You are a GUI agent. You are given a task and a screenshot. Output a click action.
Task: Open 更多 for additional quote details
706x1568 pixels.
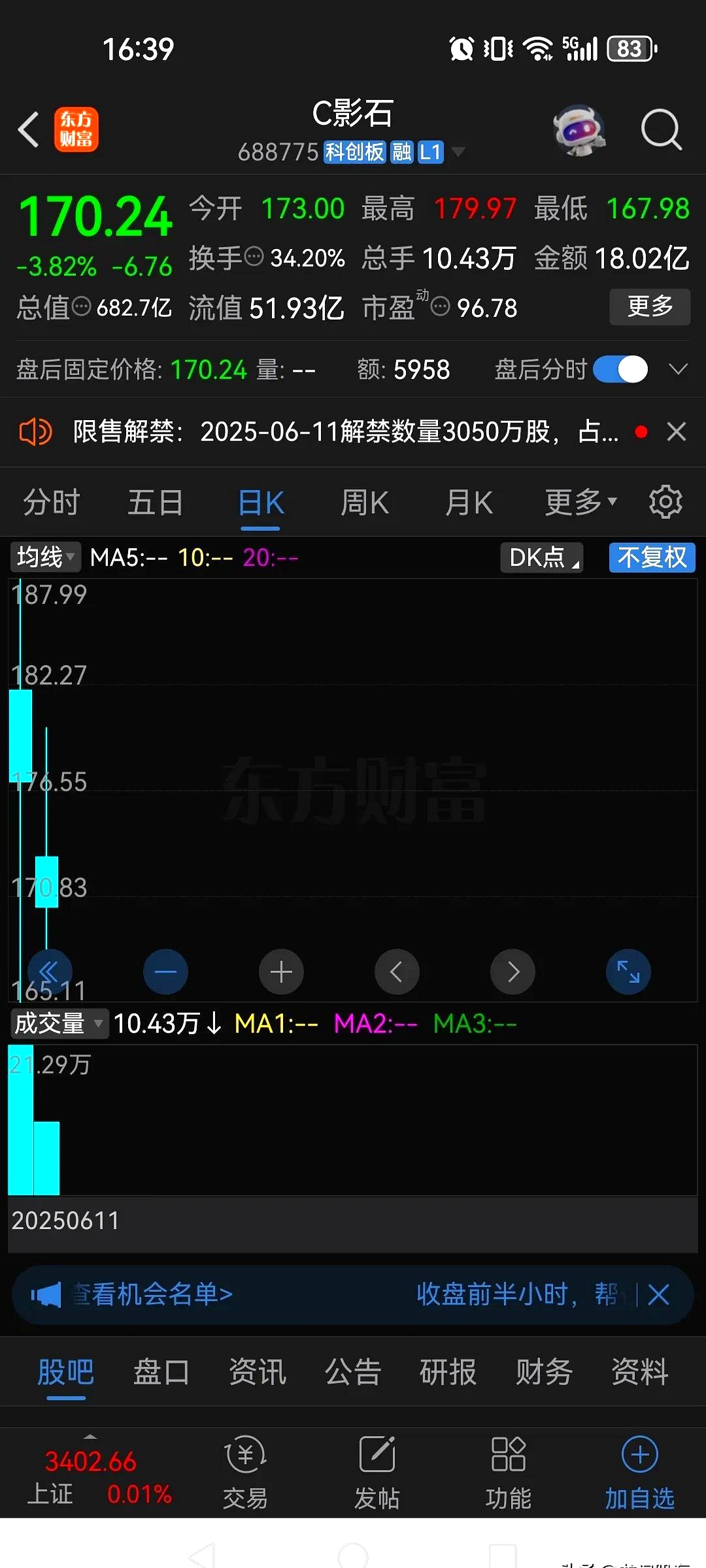click(x=649, y=306)
